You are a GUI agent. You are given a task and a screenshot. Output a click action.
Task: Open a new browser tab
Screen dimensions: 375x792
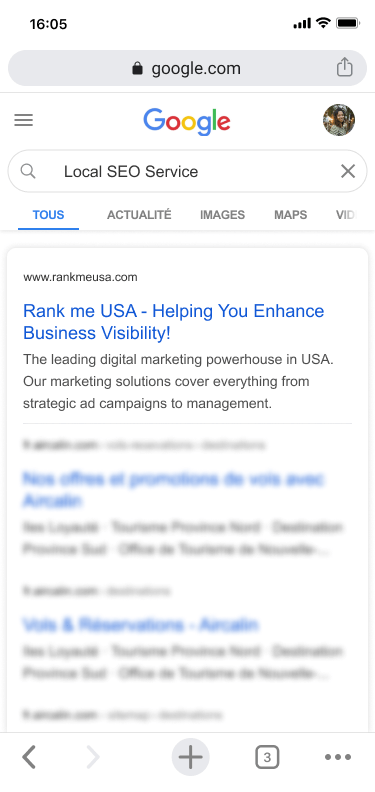[x=191, y=757]
